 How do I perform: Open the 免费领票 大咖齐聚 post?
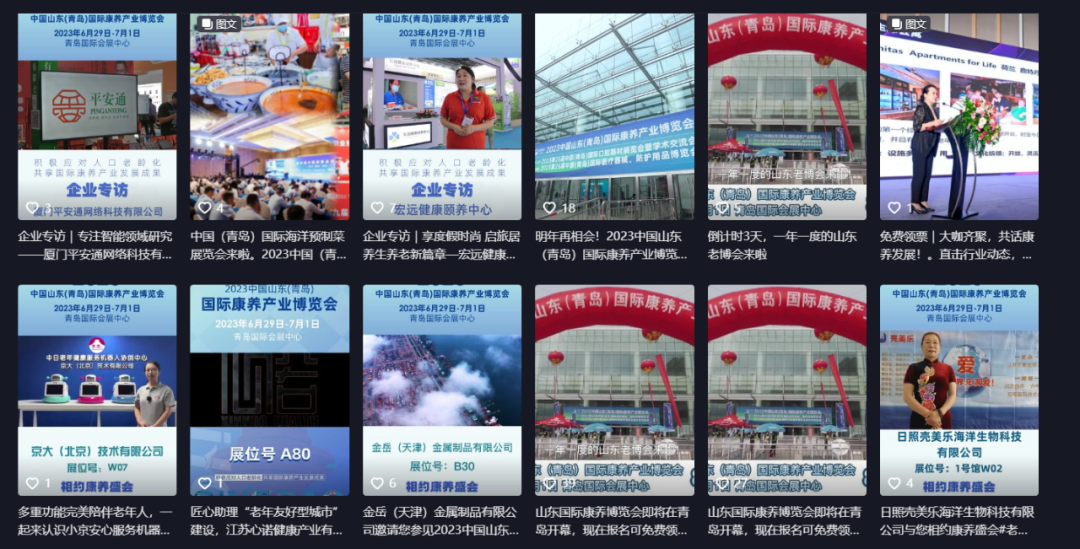pyautogui.click(x=959, y=116)
